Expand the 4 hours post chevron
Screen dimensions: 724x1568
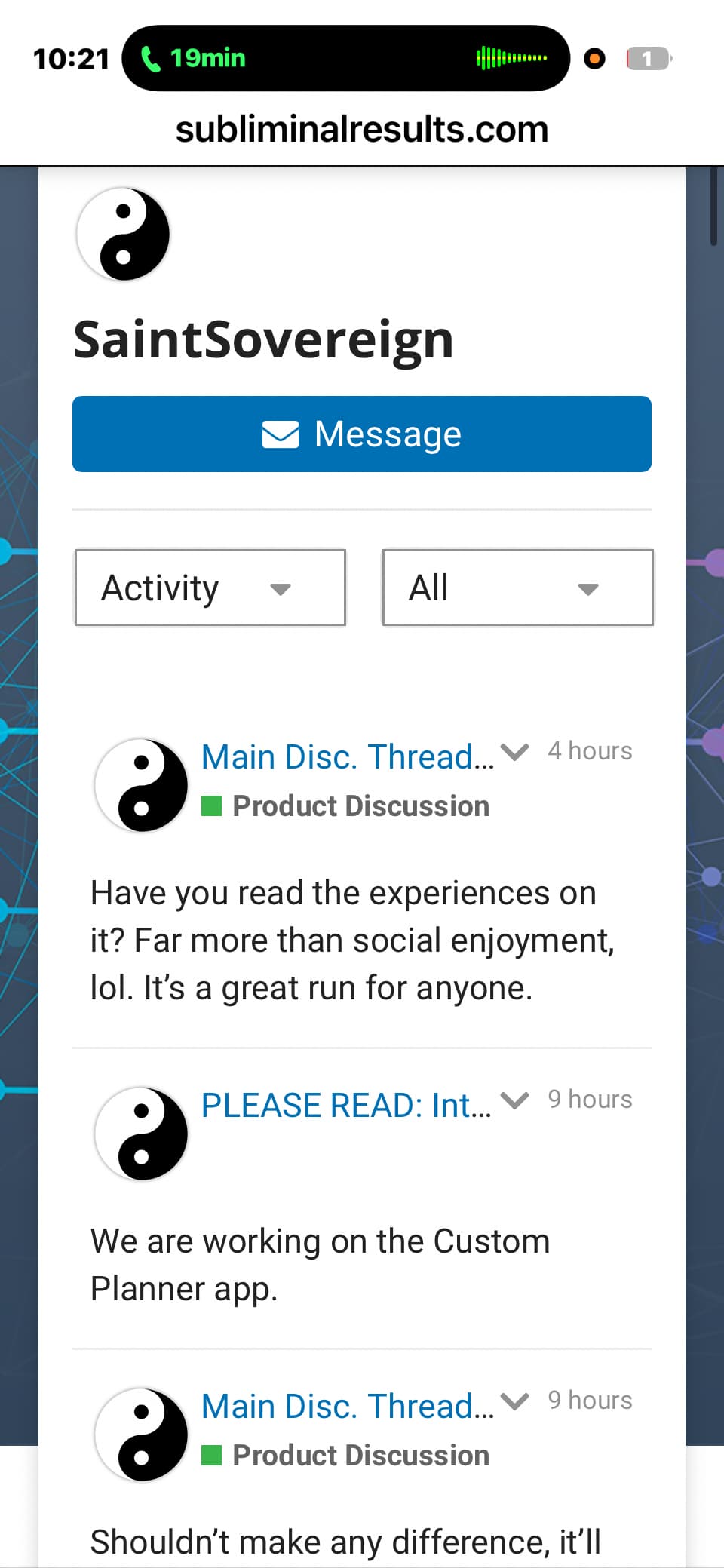515,752
